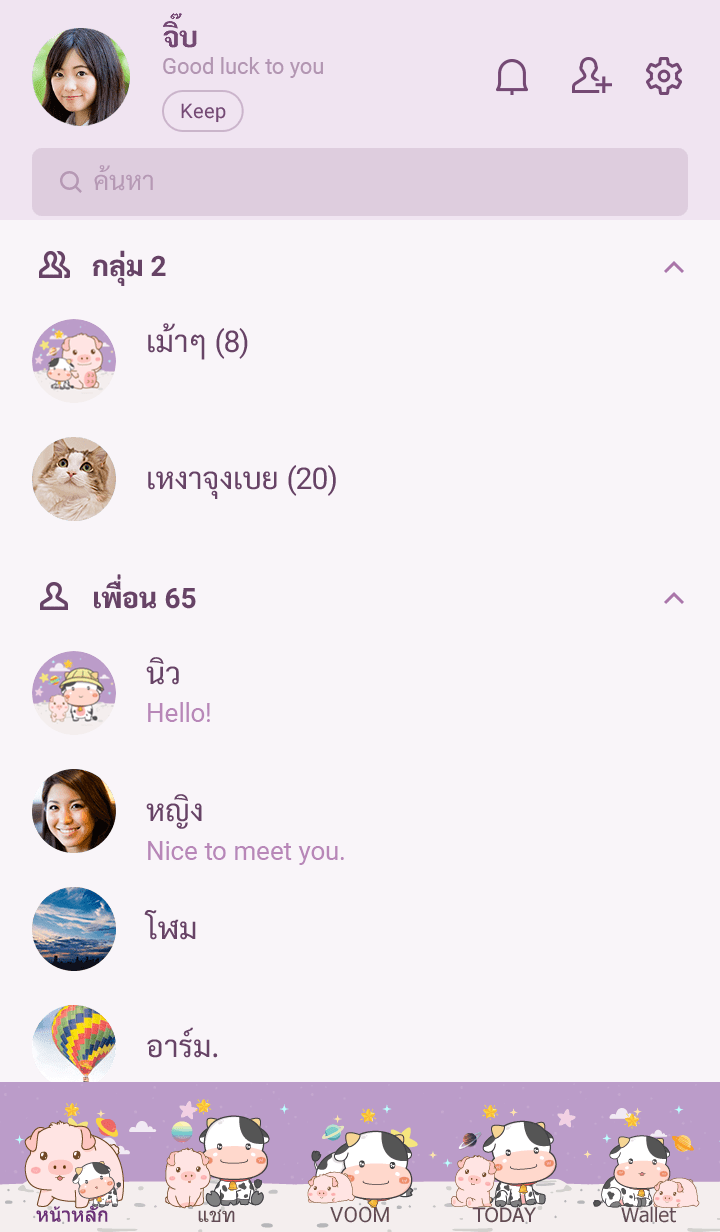Go to the หน้าหลัก home tab
The width and height of the screenshot is (720, 1232).
tap(72, 1170)
